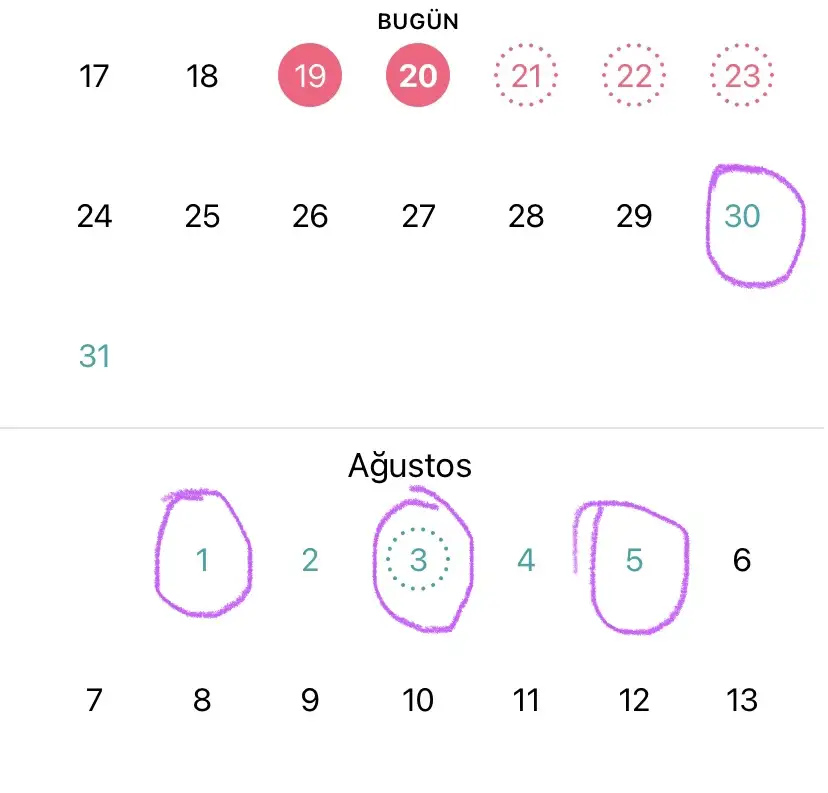Open predicted period day 21
Image resolution: width=828 pixels, height=793 pixels.
pyautogui.click(x=526, y=76)
